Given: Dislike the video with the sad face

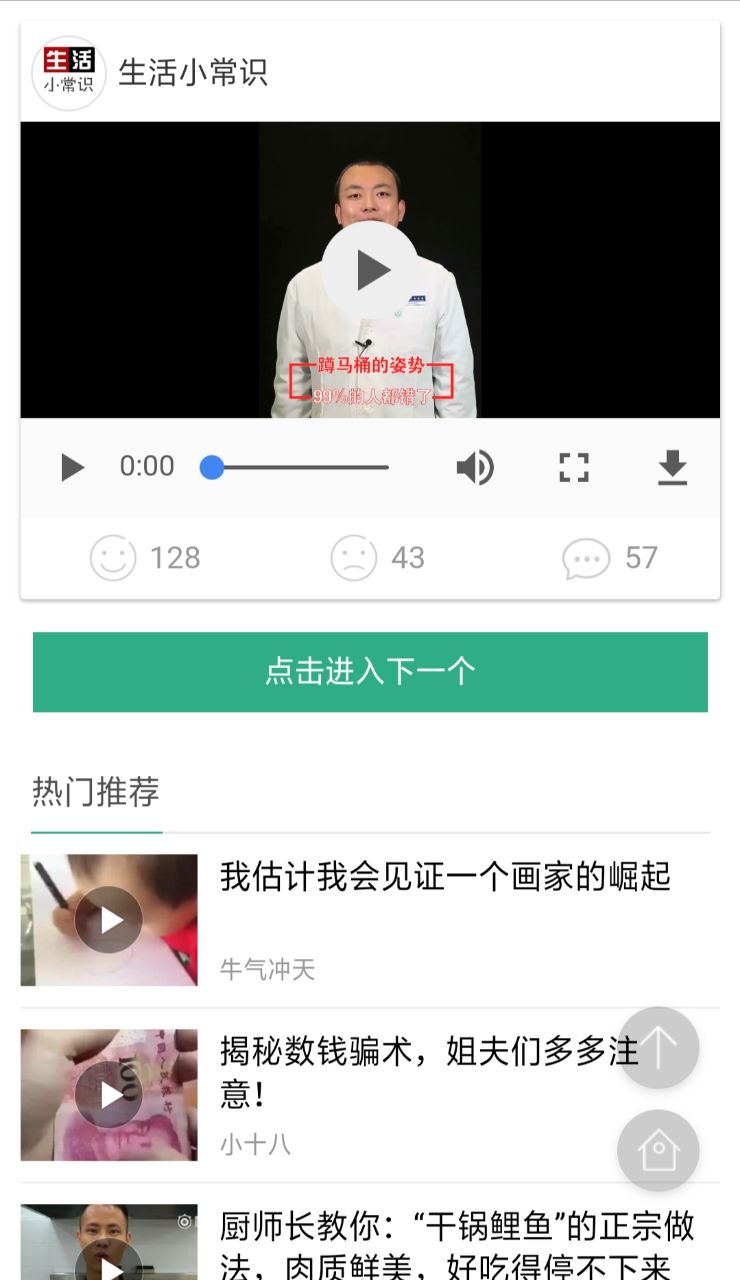Looking at the screenshot, I should pos(353,558).
